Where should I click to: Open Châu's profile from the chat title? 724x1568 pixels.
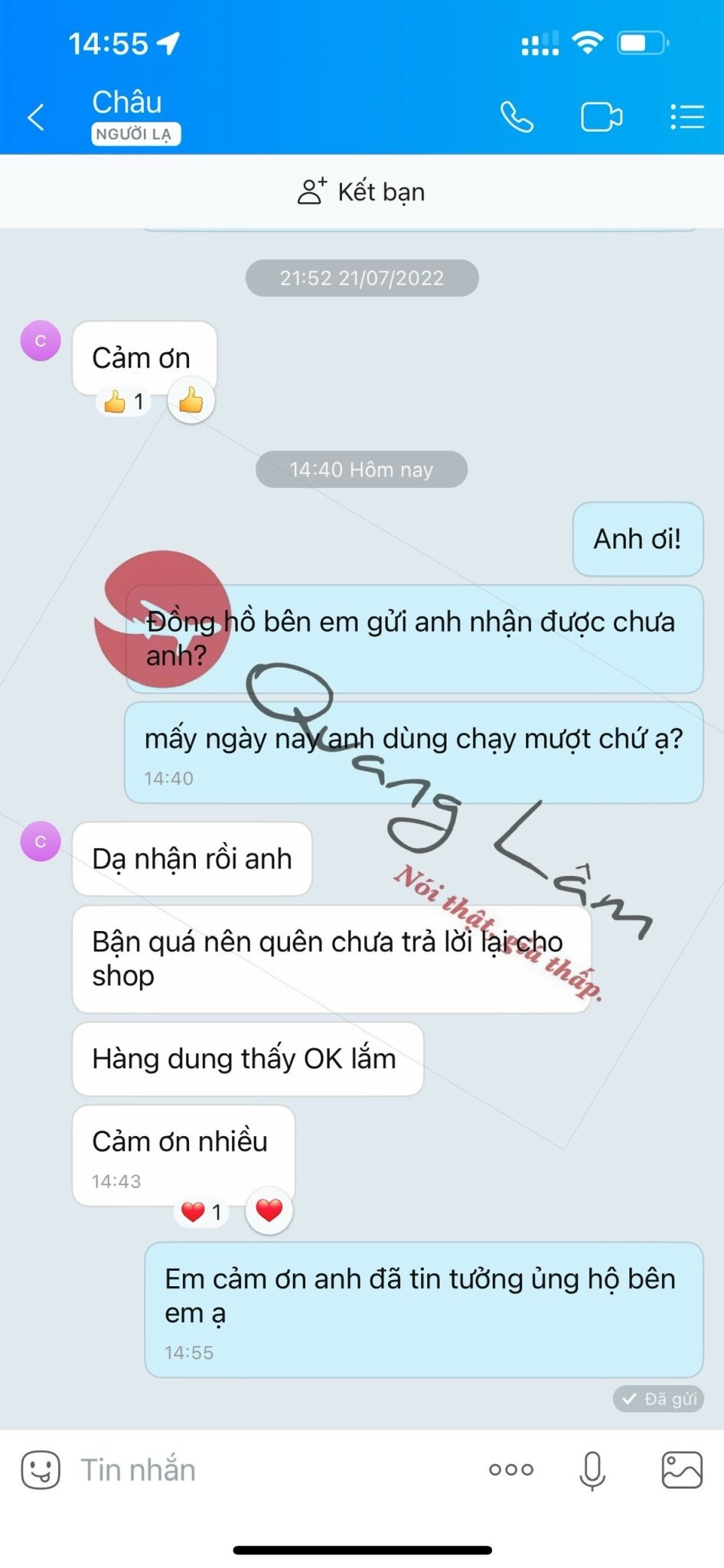coord(128,103)
